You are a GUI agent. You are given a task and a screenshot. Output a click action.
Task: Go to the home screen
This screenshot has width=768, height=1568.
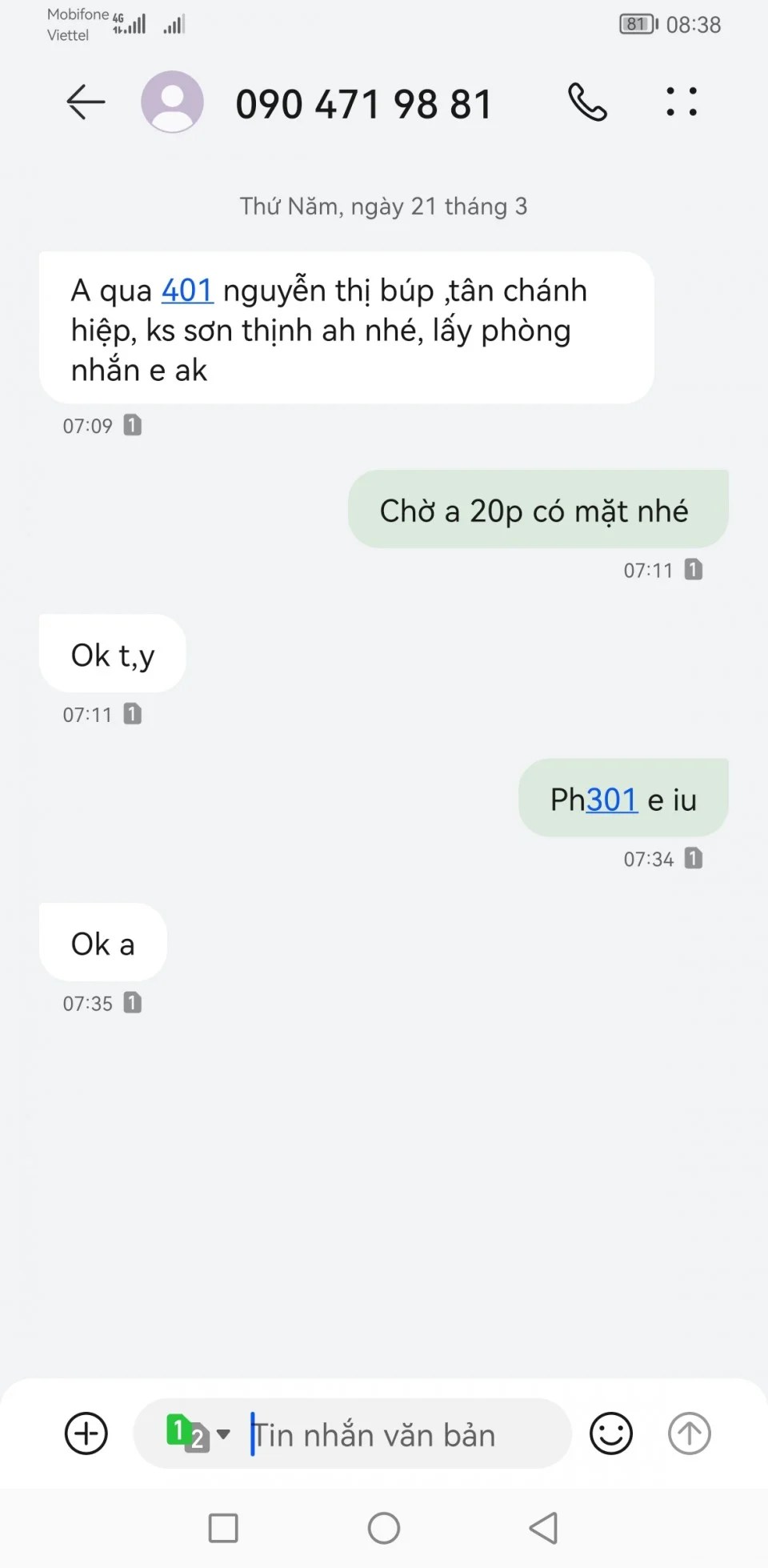click(x=384, y=1528)
